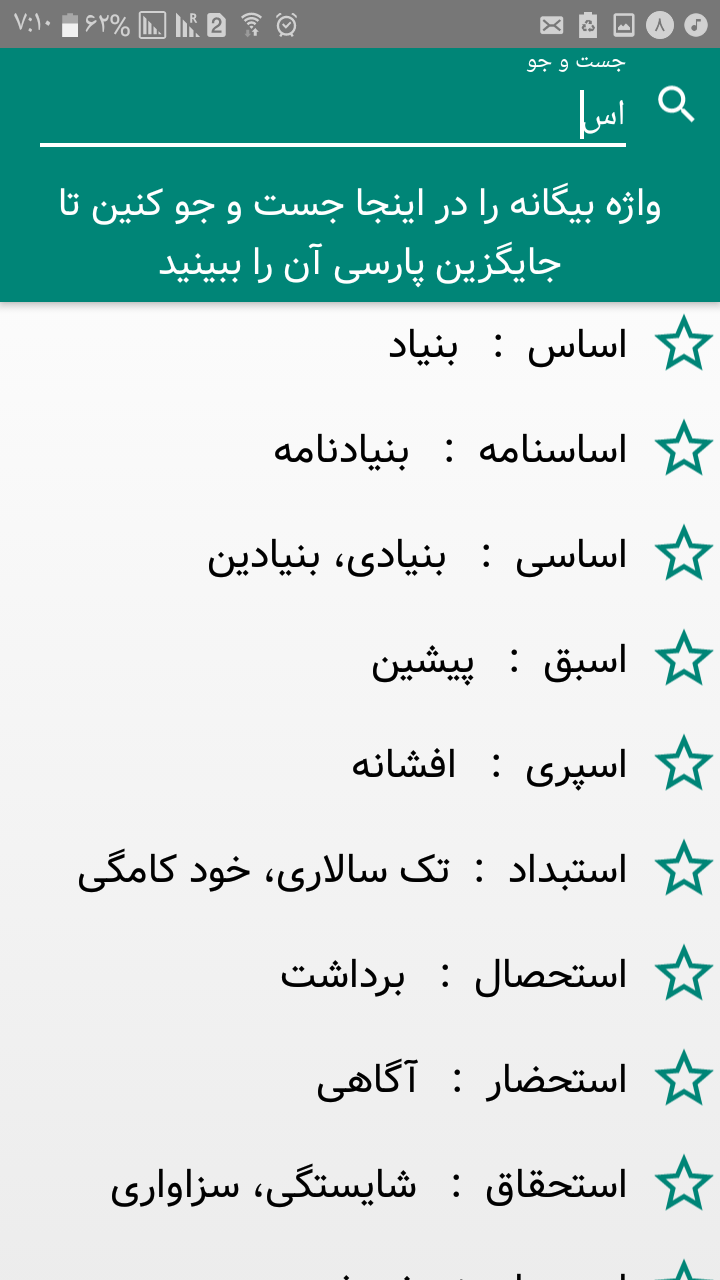The height and width of the screenshot is (1280, 720).
Task: Favorite the اسپری : افشانه entry
Action: tap(684, 764)
